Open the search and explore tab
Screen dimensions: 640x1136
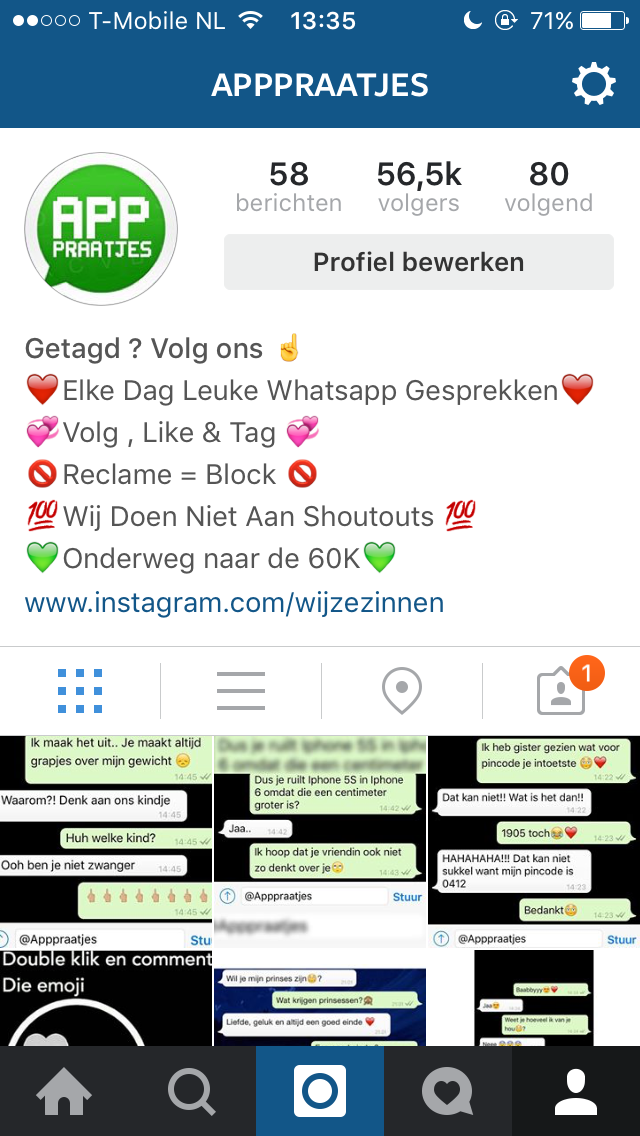click(x=192, y=1091)
